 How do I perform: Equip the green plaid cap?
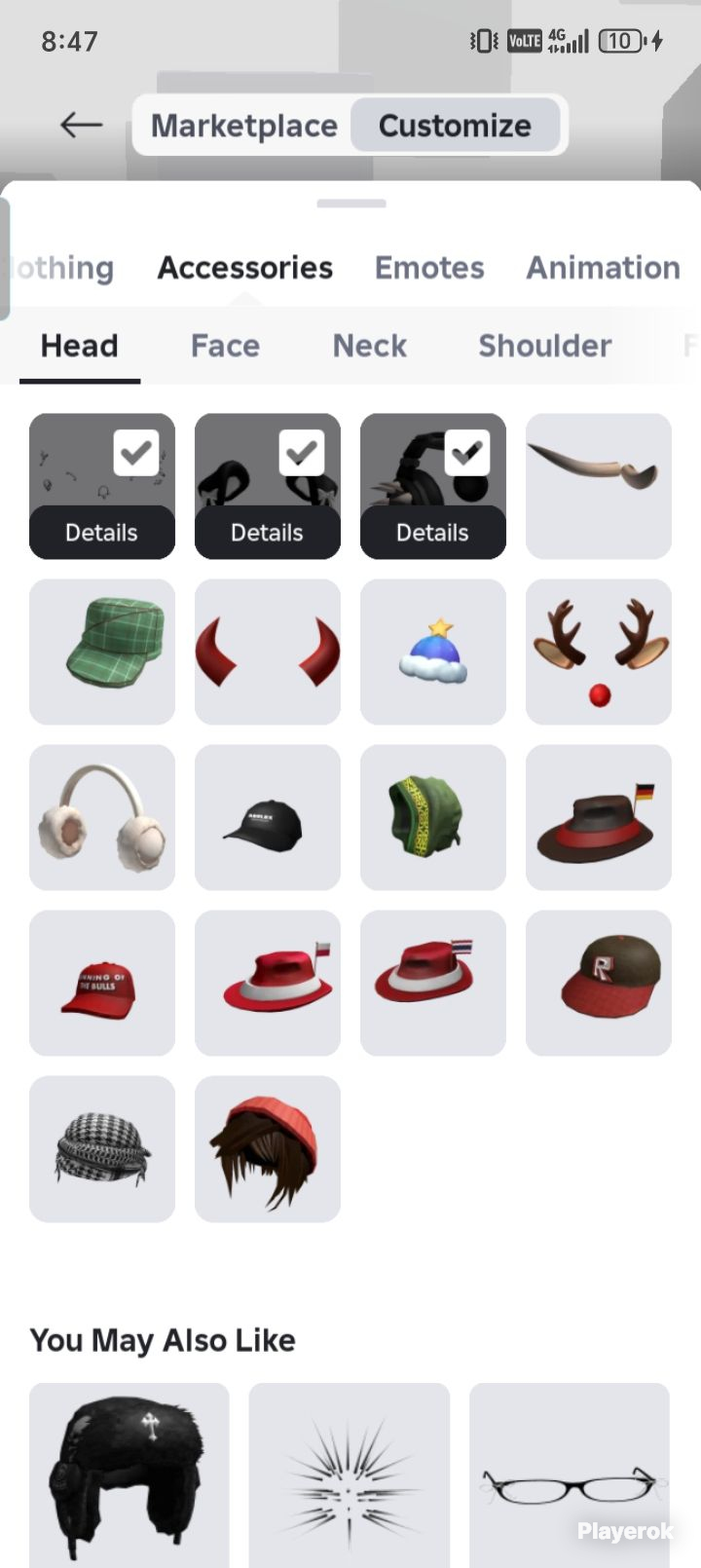102,652
